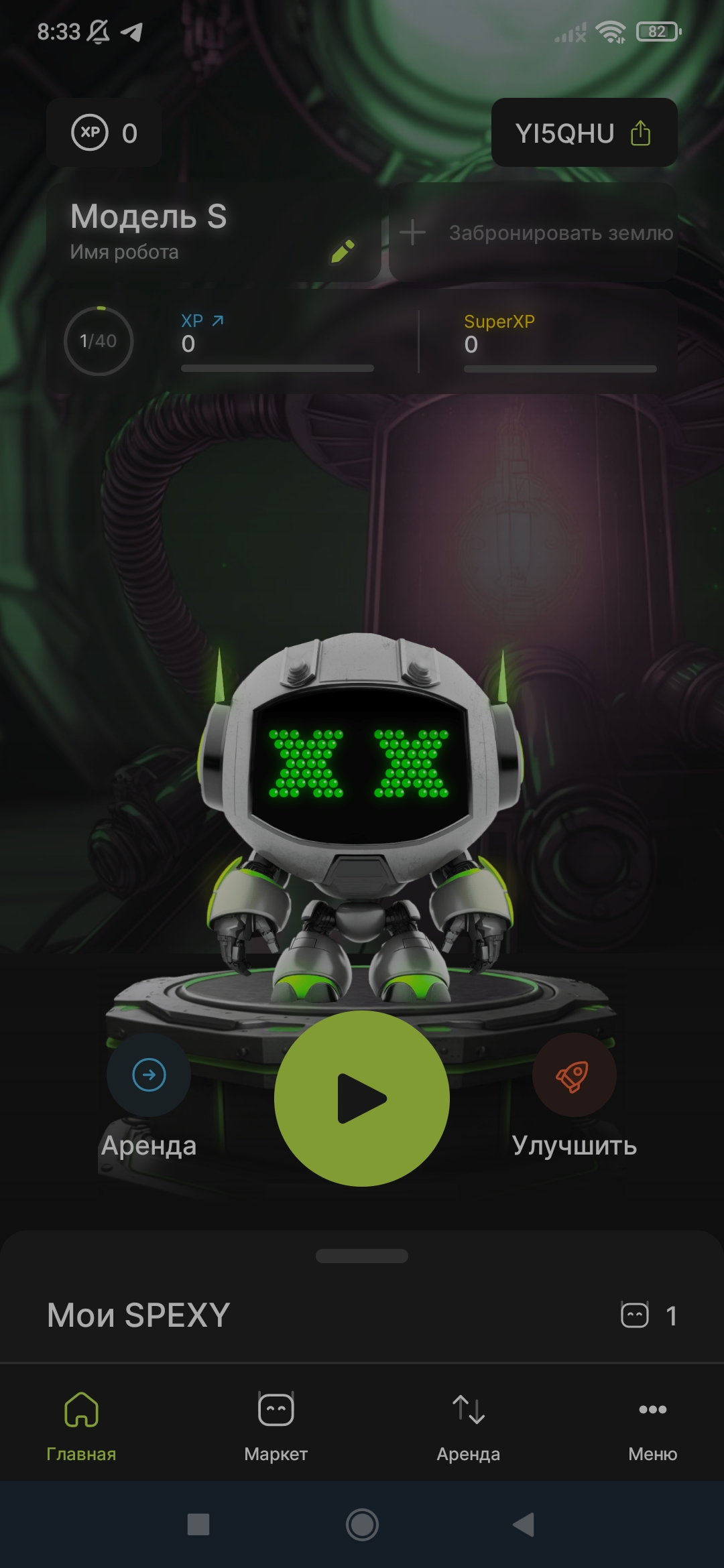Open the XP balance chip
This screenshot has height=1568, width=724.
[105, 133]
